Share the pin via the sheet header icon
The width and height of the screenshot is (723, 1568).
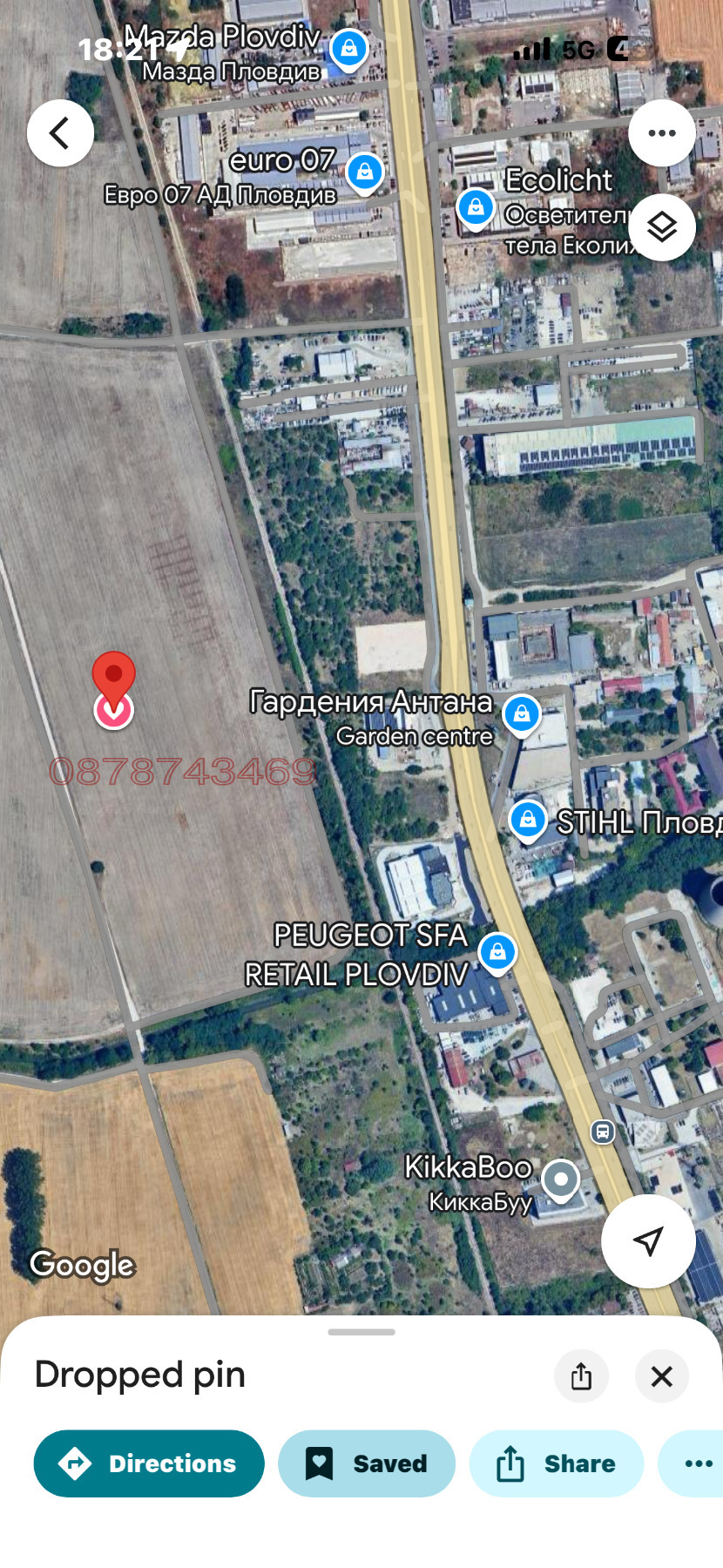(x=581, y=1376)
